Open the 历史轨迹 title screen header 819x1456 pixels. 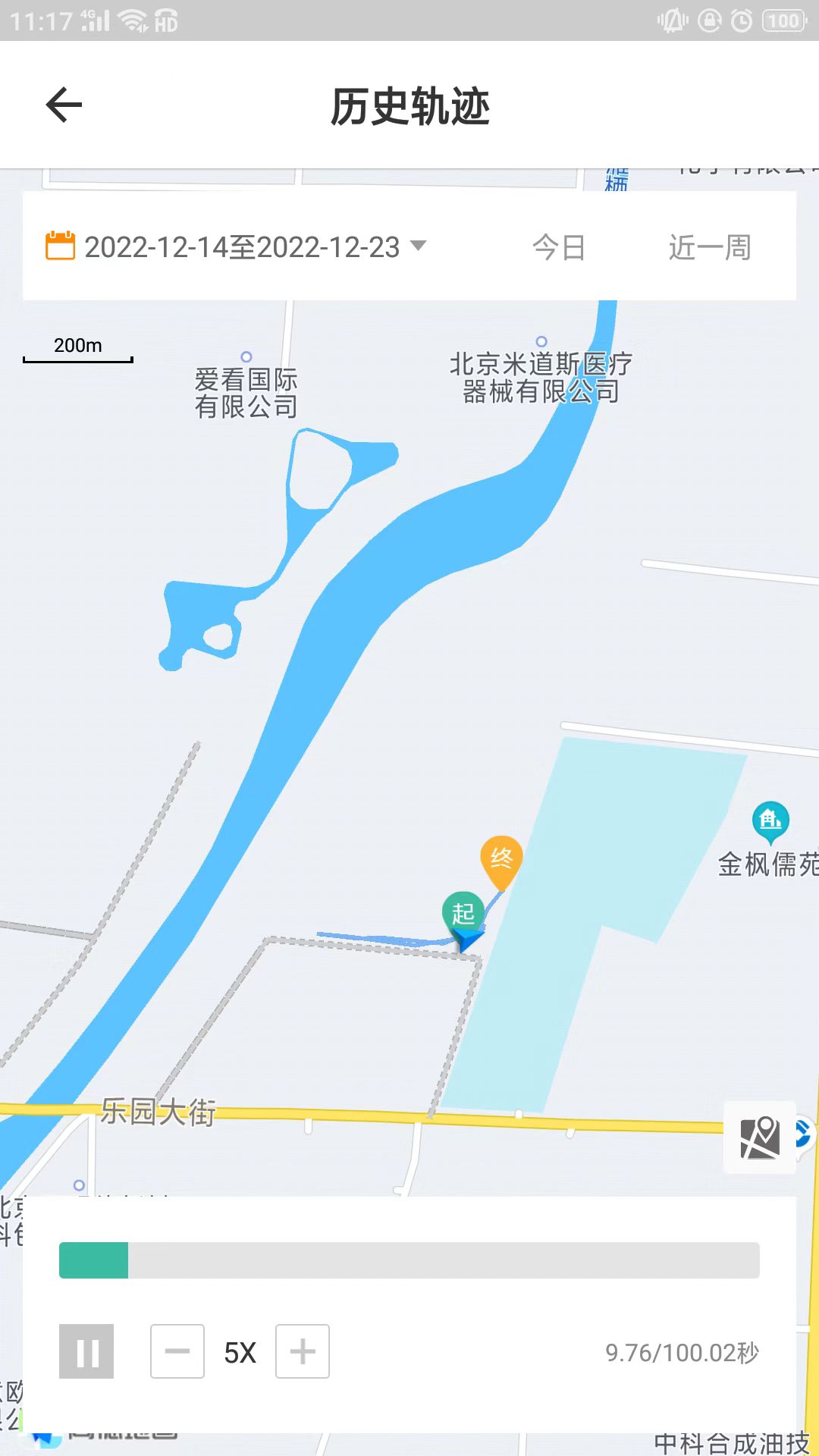click(x=409, y=106)
